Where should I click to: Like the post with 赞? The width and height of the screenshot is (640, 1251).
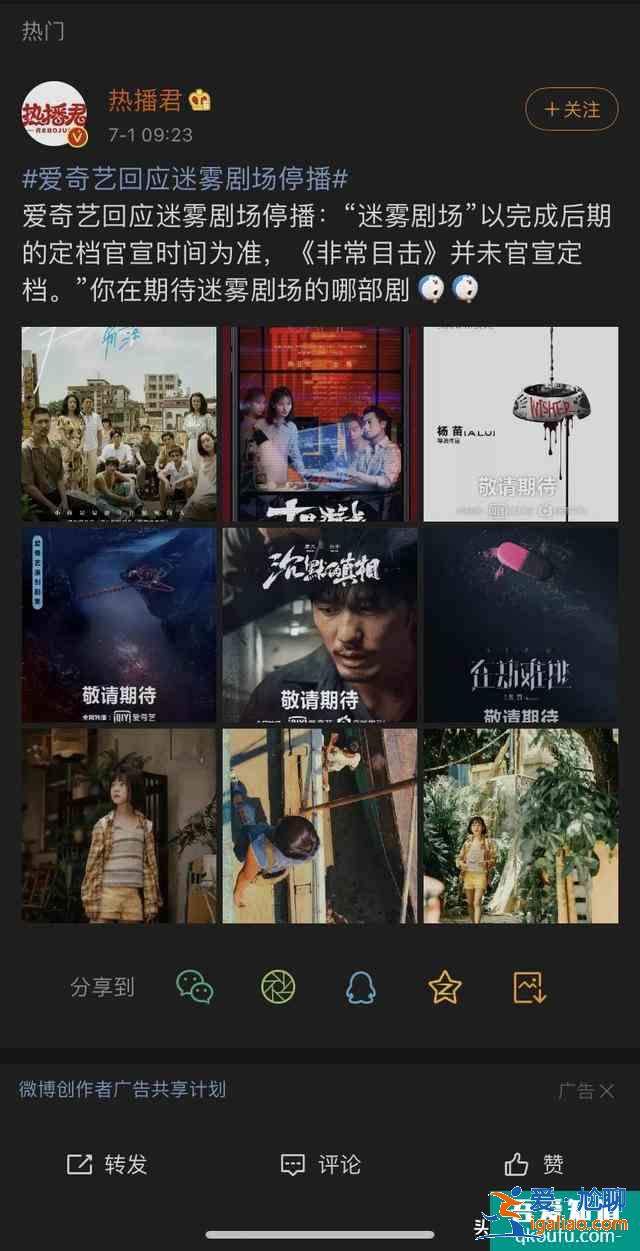coord(535,1164)
